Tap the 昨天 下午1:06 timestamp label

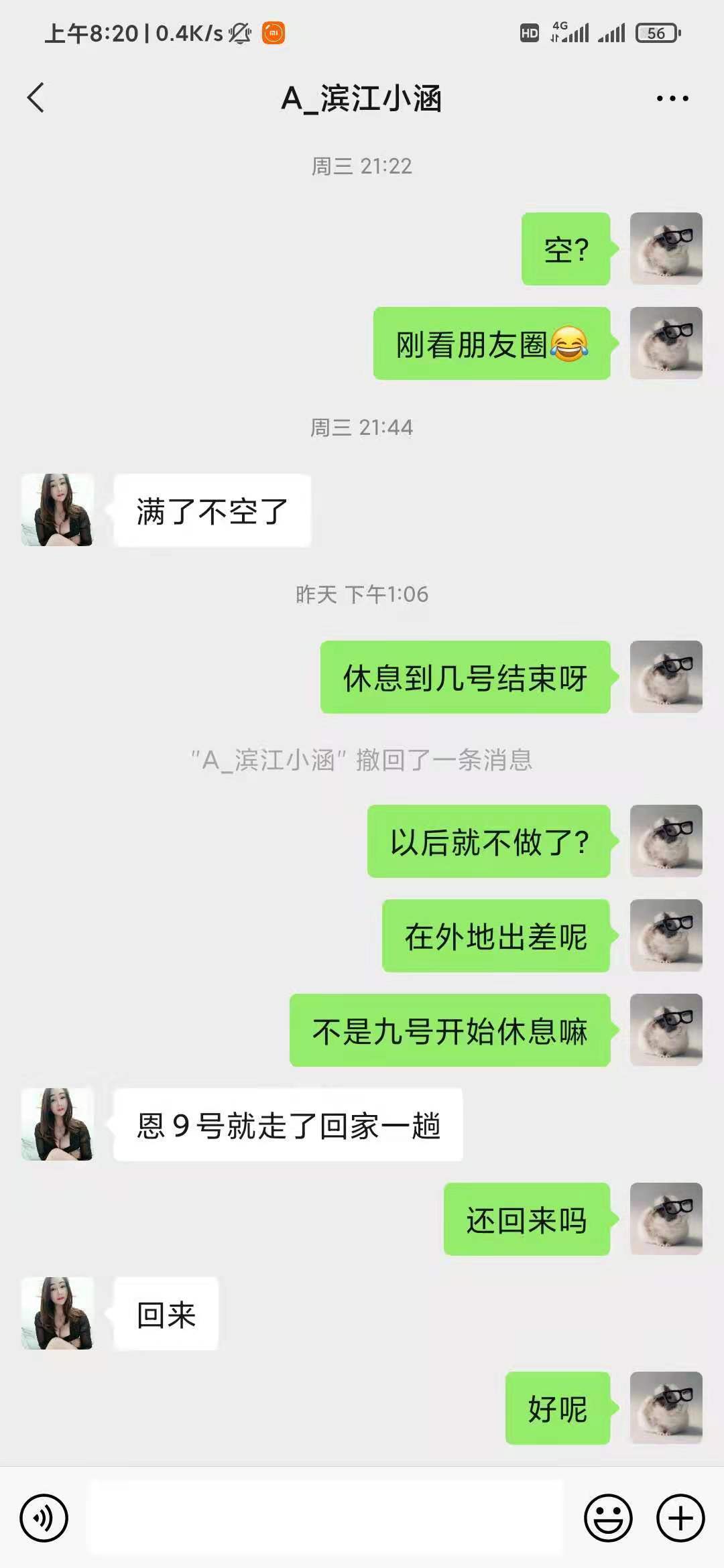(362, 594)
